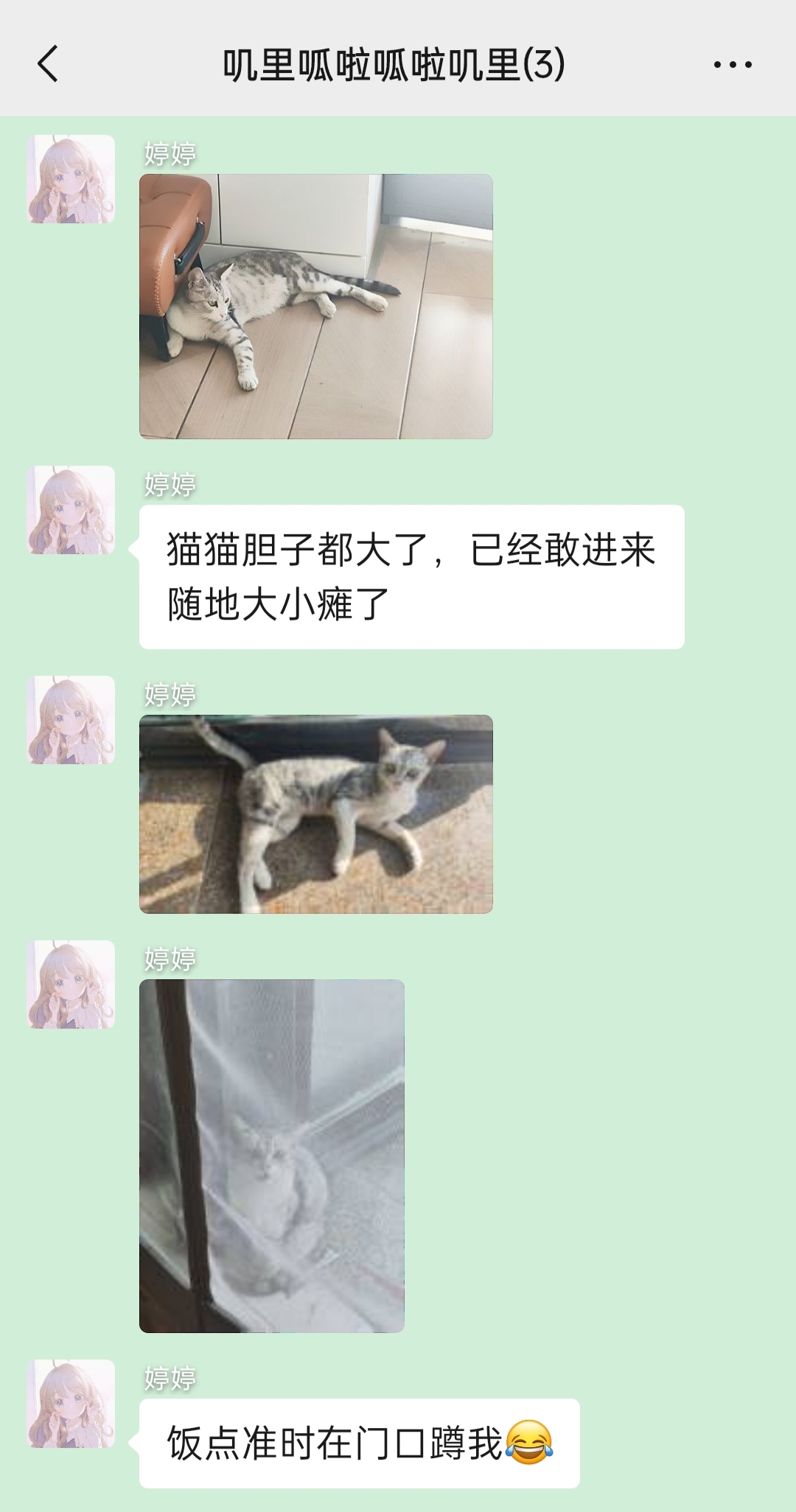View the photo of cat on stone floor
Viewport: 796px width, 1512px height.
[315, 814]
